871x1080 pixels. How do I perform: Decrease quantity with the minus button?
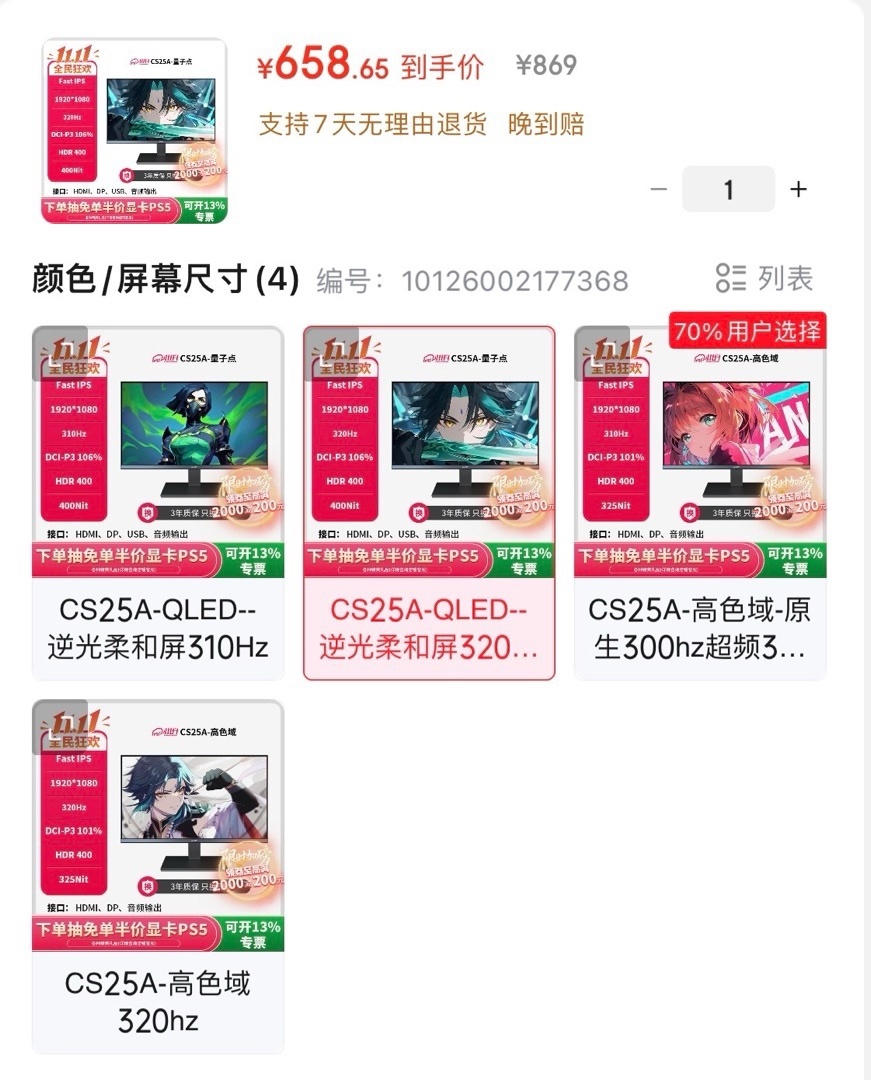tap(658, 189)
